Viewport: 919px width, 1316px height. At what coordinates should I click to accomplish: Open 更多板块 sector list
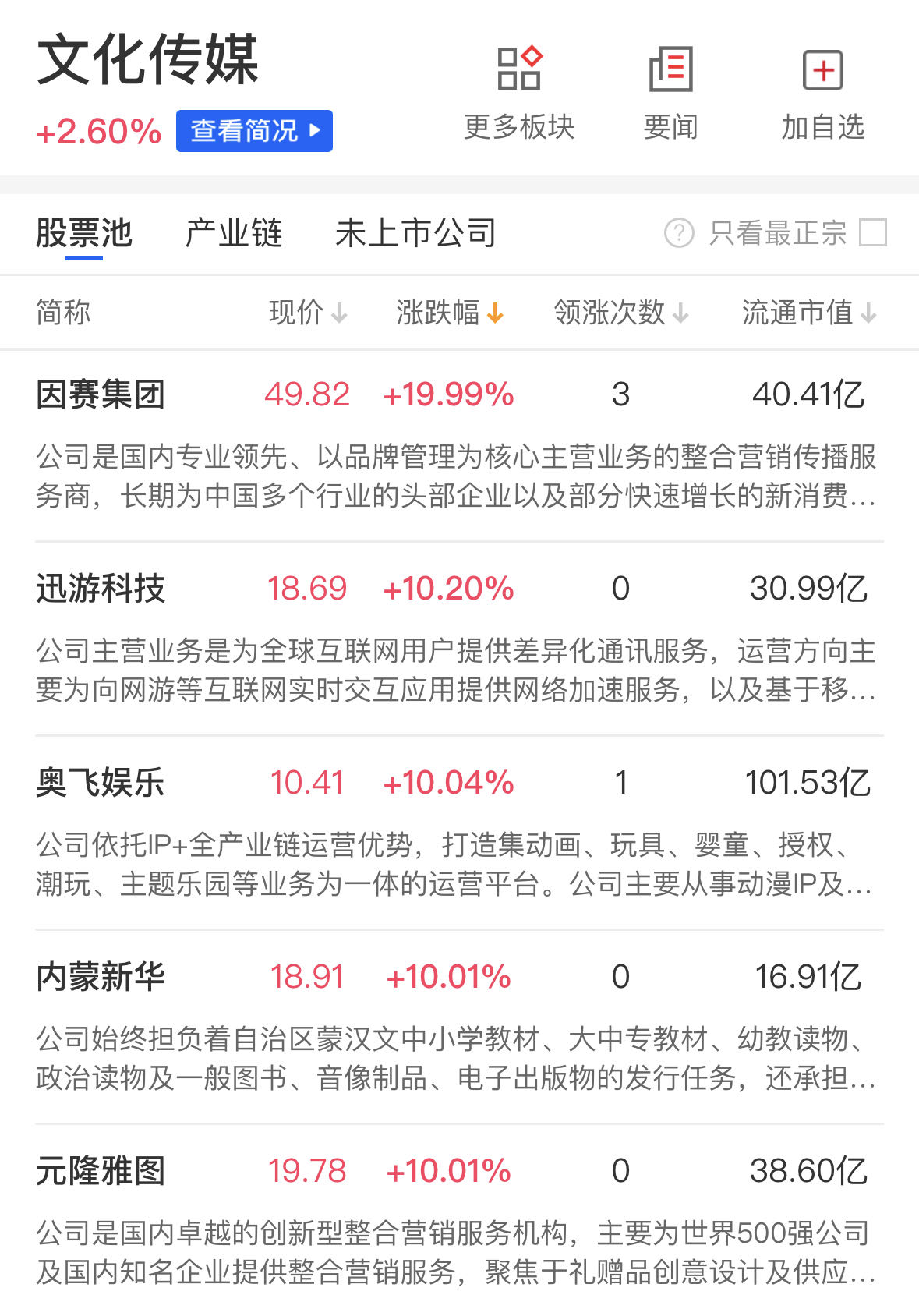tap(518, 94)
